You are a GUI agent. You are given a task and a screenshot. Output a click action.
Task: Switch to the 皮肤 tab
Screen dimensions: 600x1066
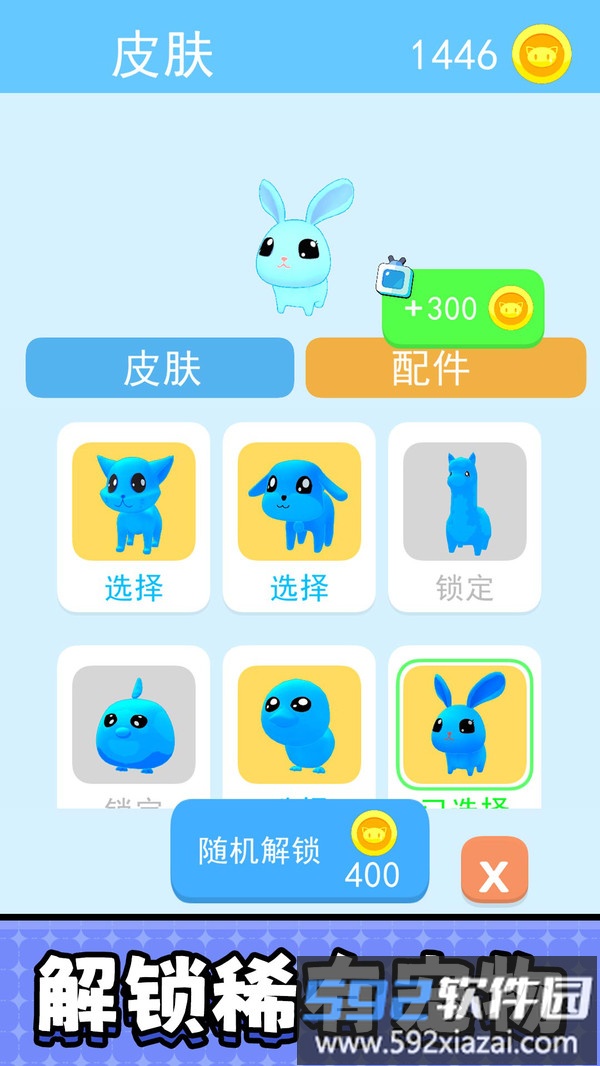(160, 368)
